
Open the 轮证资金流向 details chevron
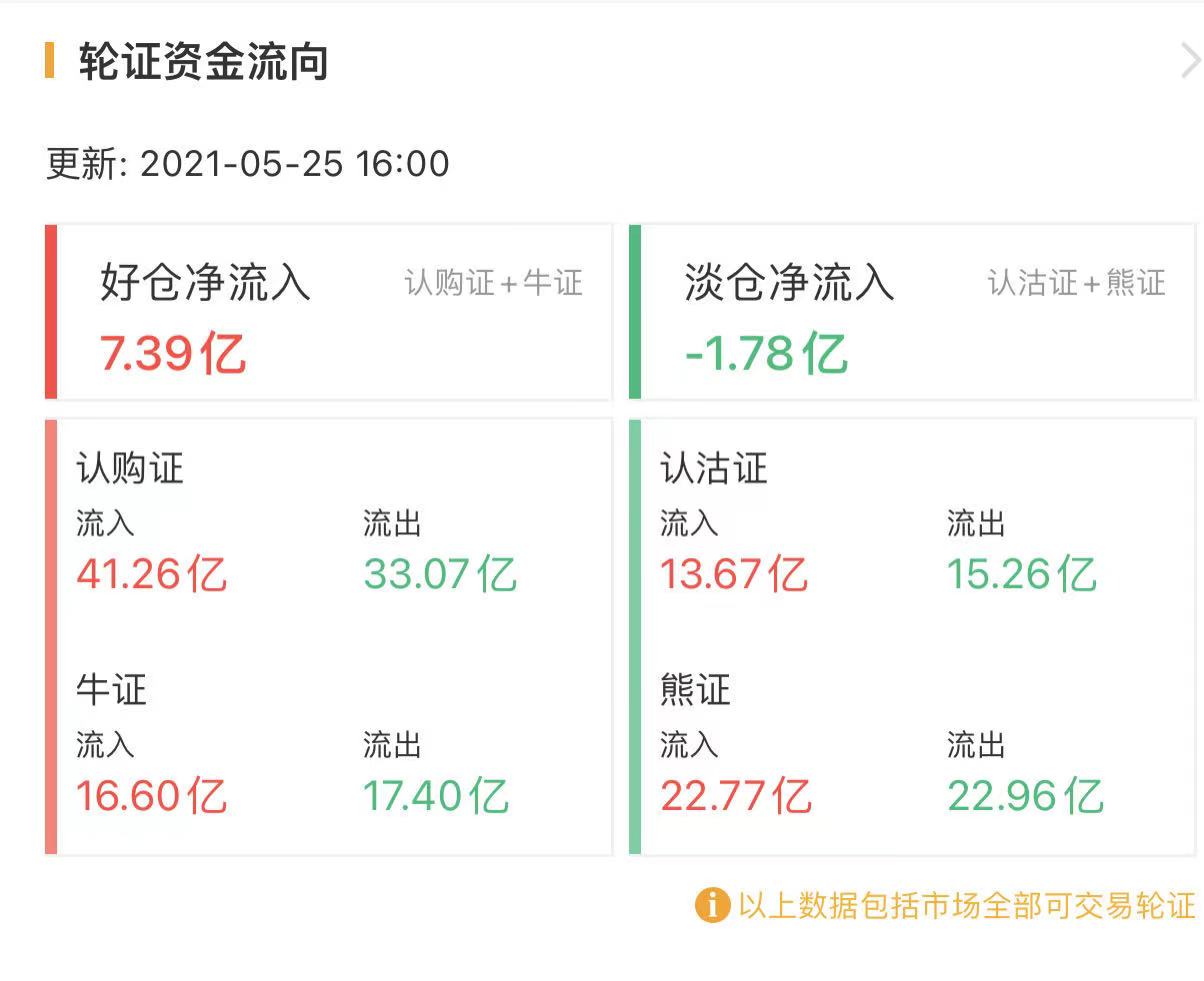click(x=1188, y=61)
